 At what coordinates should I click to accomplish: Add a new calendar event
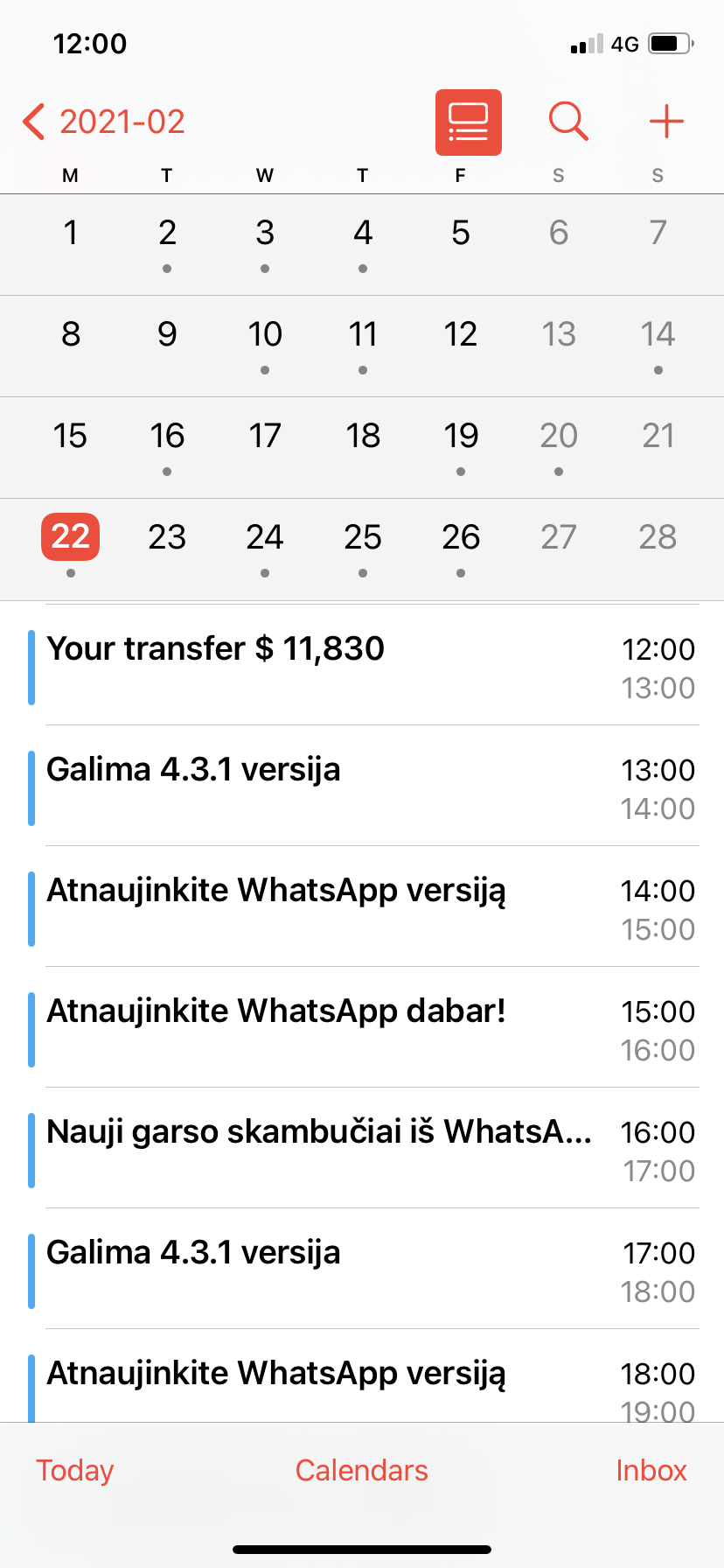(x=666, y=122)
